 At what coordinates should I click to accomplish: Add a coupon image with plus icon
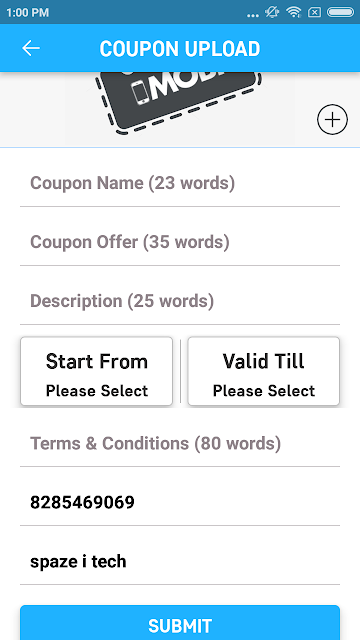point(332,120)
